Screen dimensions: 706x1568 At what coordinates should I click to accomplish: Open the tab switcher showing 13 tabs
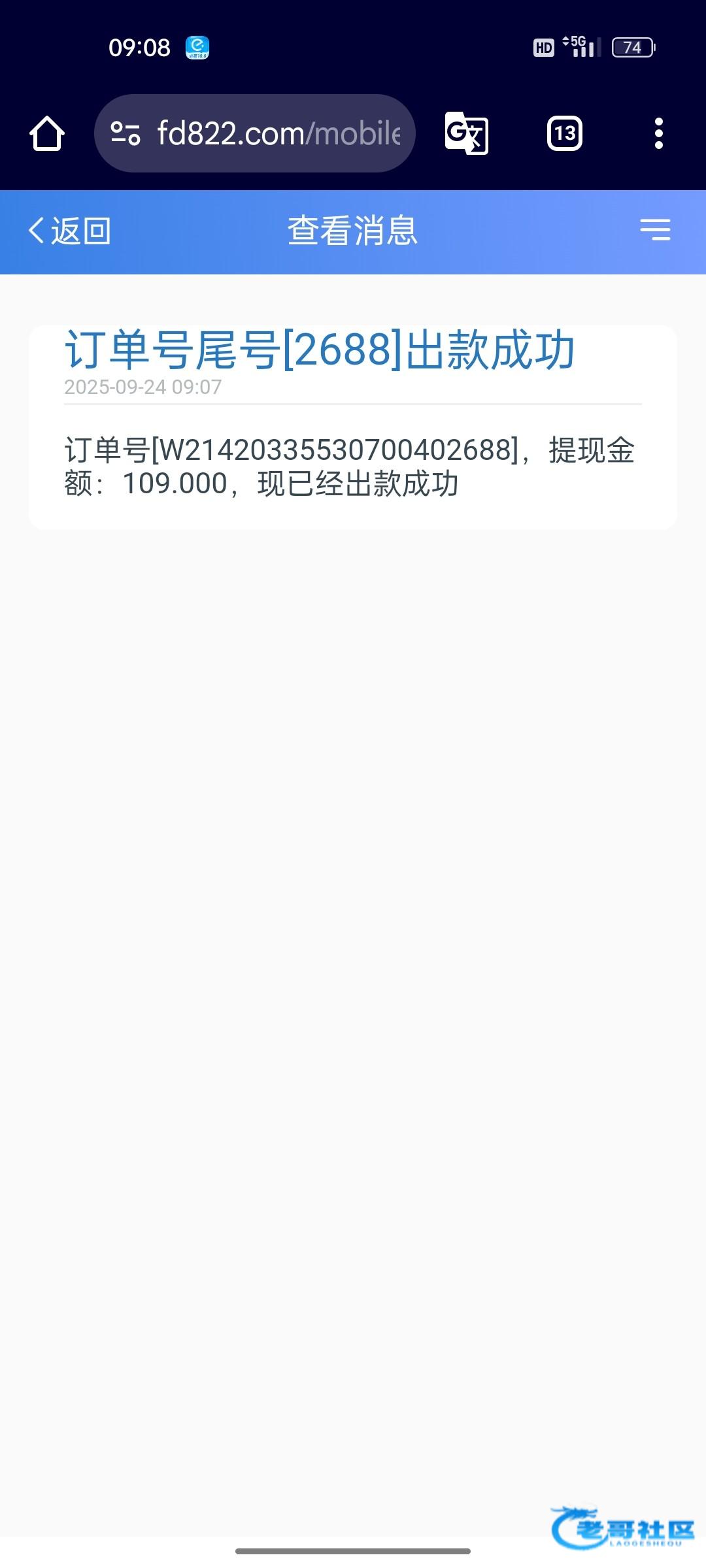click(565, 133)
